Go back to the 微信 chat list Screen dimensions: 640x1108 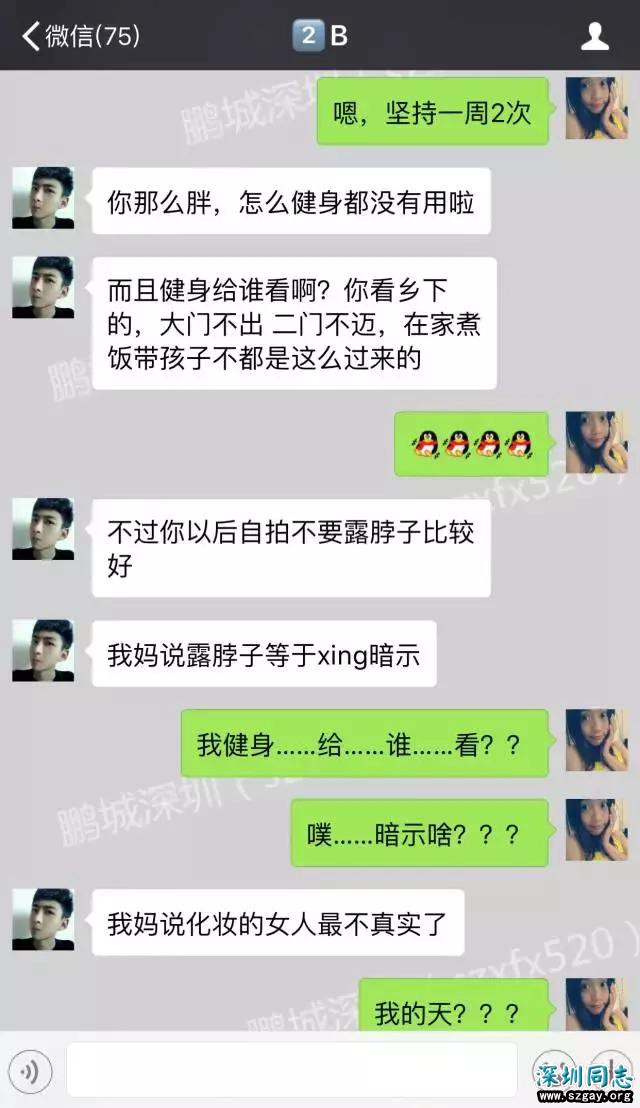[80, 36]
